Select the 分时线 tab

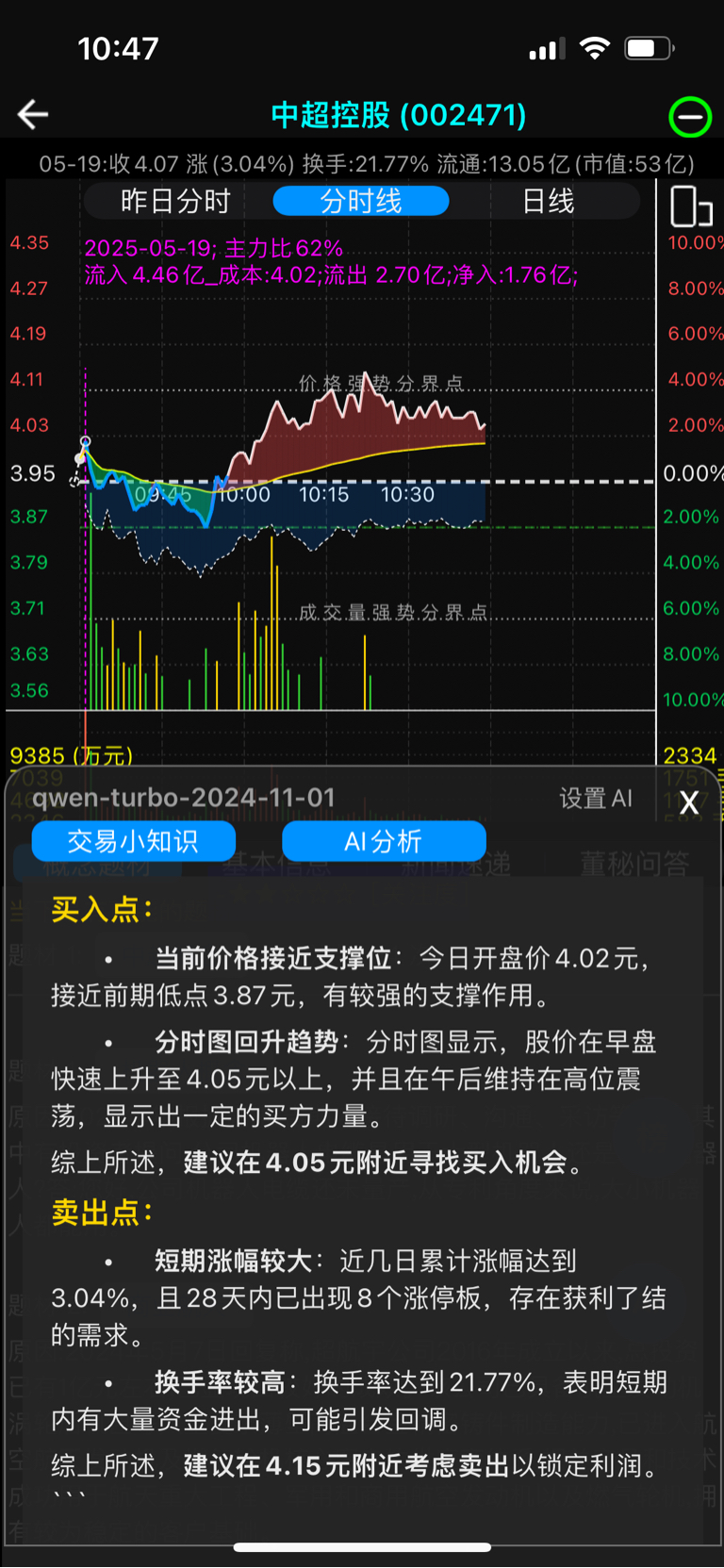[x=361, y=201]
